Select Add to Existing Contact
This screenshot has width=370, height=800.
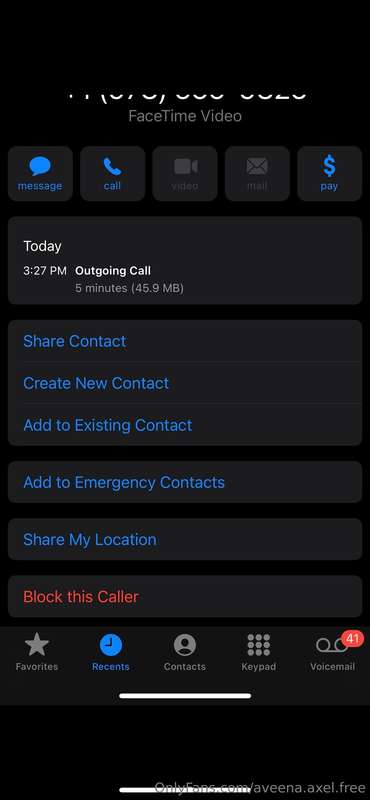(185, 425)
